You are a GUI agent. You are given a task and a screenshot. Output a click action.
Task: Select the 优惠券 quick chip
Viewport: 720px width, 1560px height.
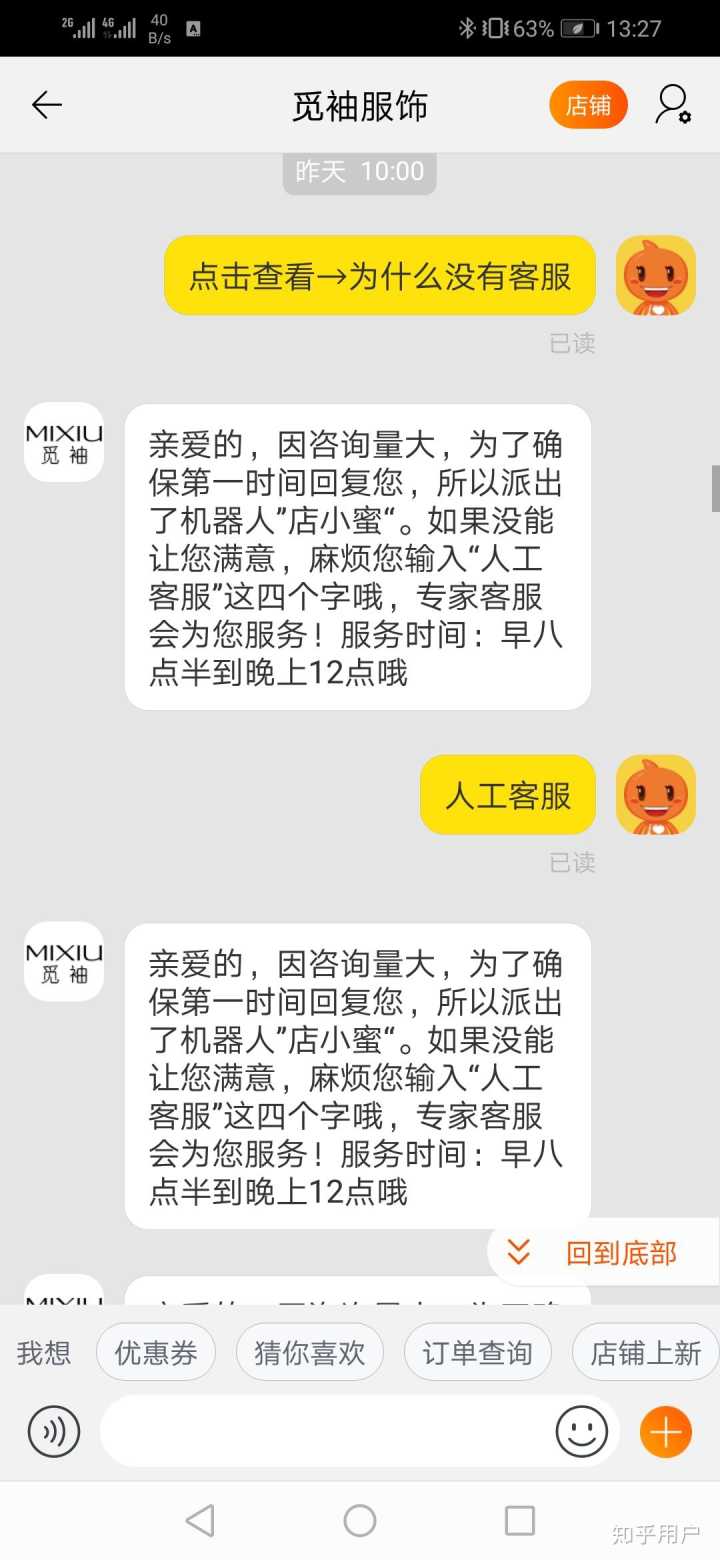coord(156,1353)
